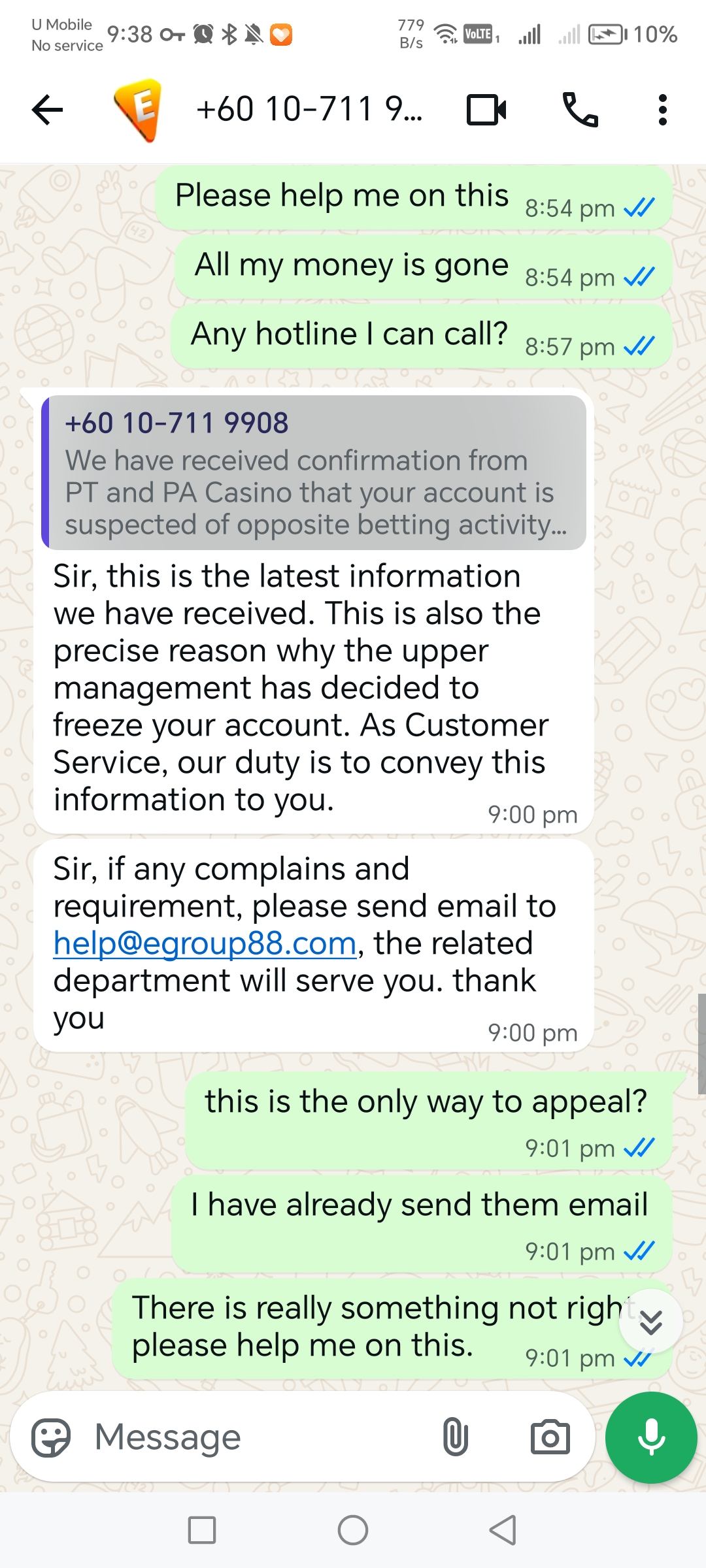Open the help@egroup88.com email link
This screenshot has width=706, height=1568.
click(205, 943)
